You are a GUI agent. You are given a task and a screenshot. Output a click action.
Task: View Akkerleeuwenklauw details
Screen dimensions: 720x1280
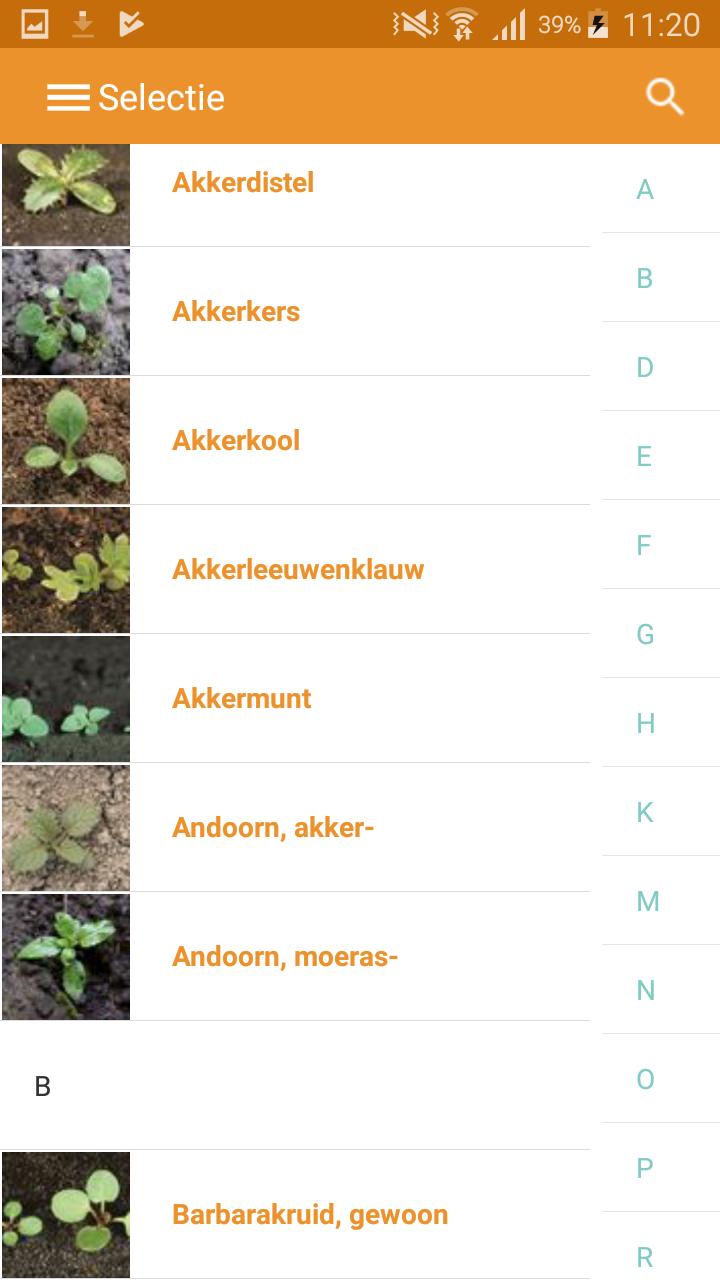pyautogui.click(x=298, y=570)
